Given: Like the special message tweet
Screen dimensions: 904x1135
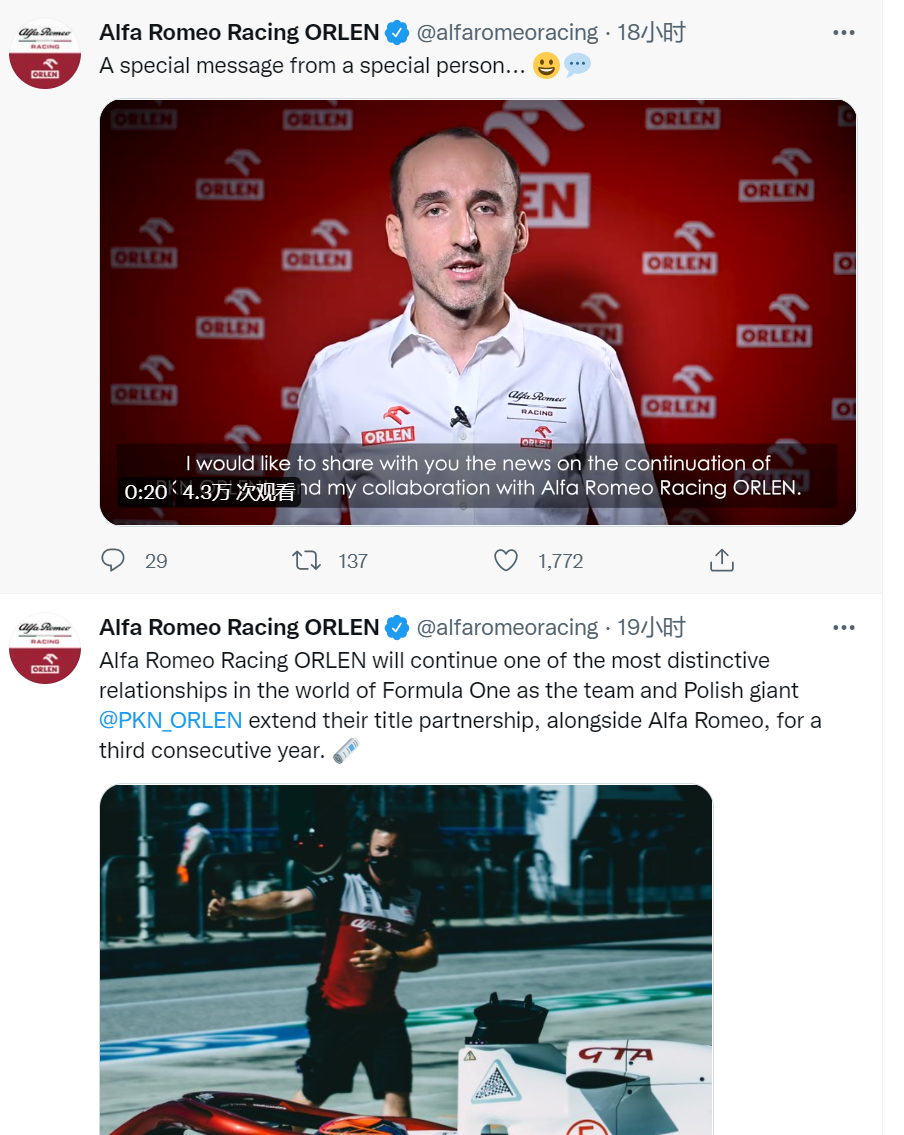Looking at the screenshot, I should 507,561.
